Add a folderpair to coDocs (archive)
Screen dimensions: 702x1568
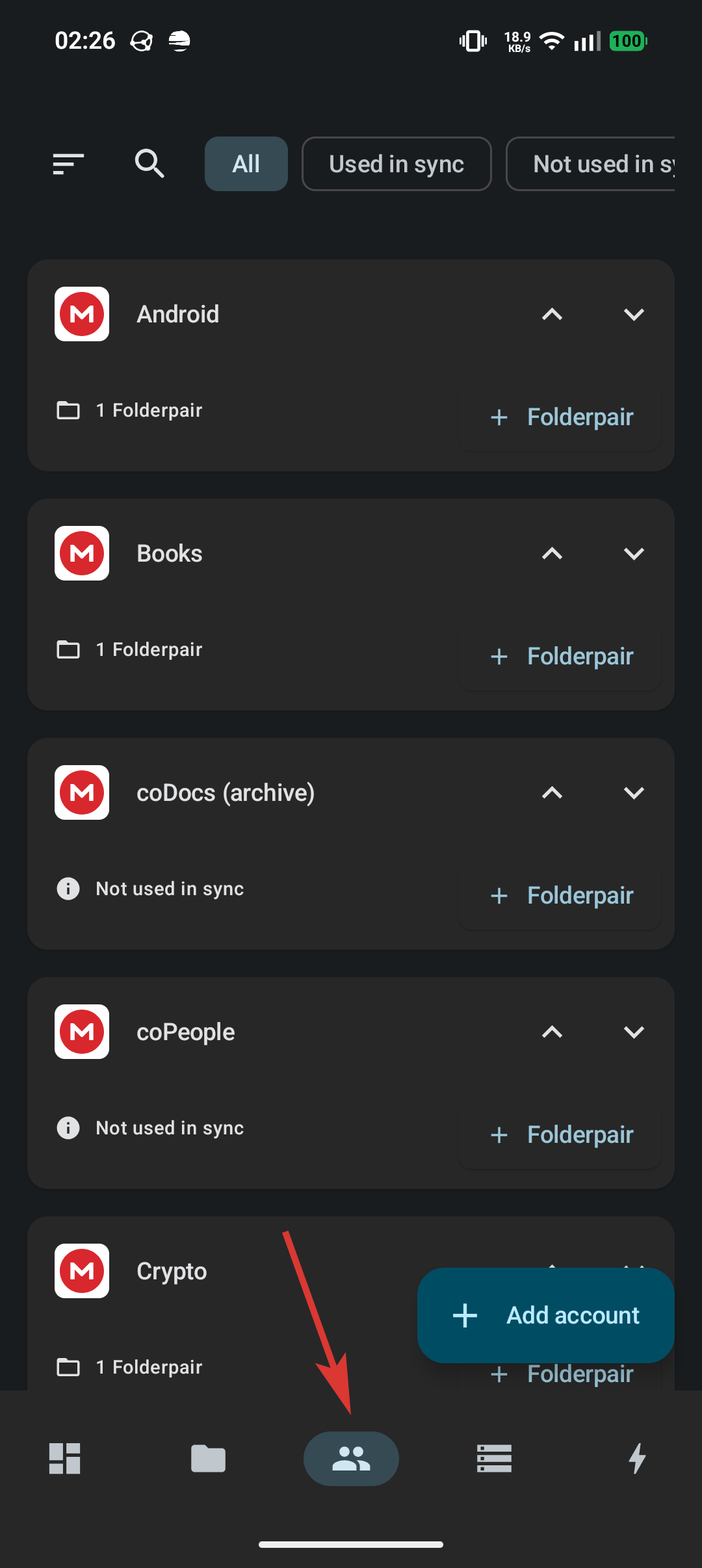point(560,895)
